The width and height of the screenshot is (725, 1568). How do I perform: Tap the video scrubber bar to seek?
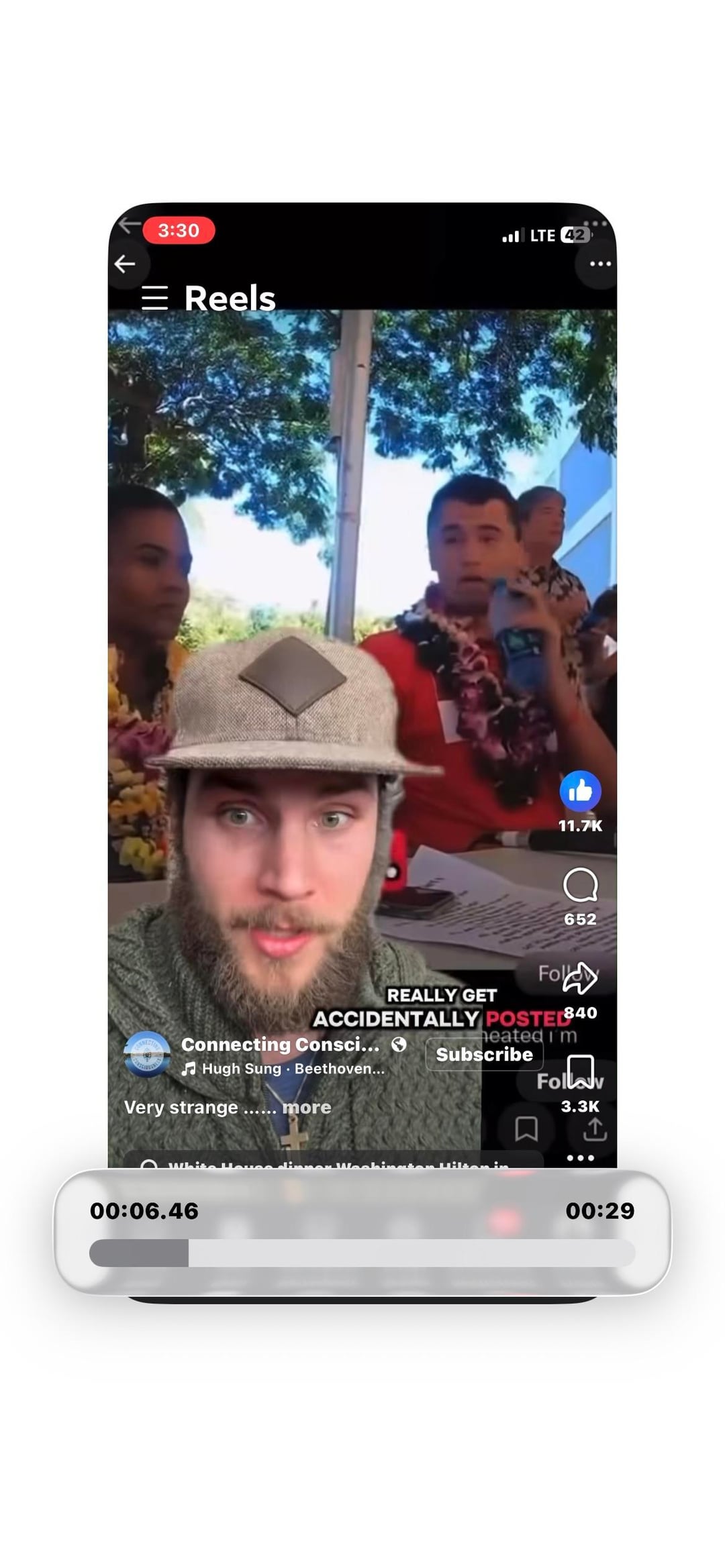tap(362, 1253)
